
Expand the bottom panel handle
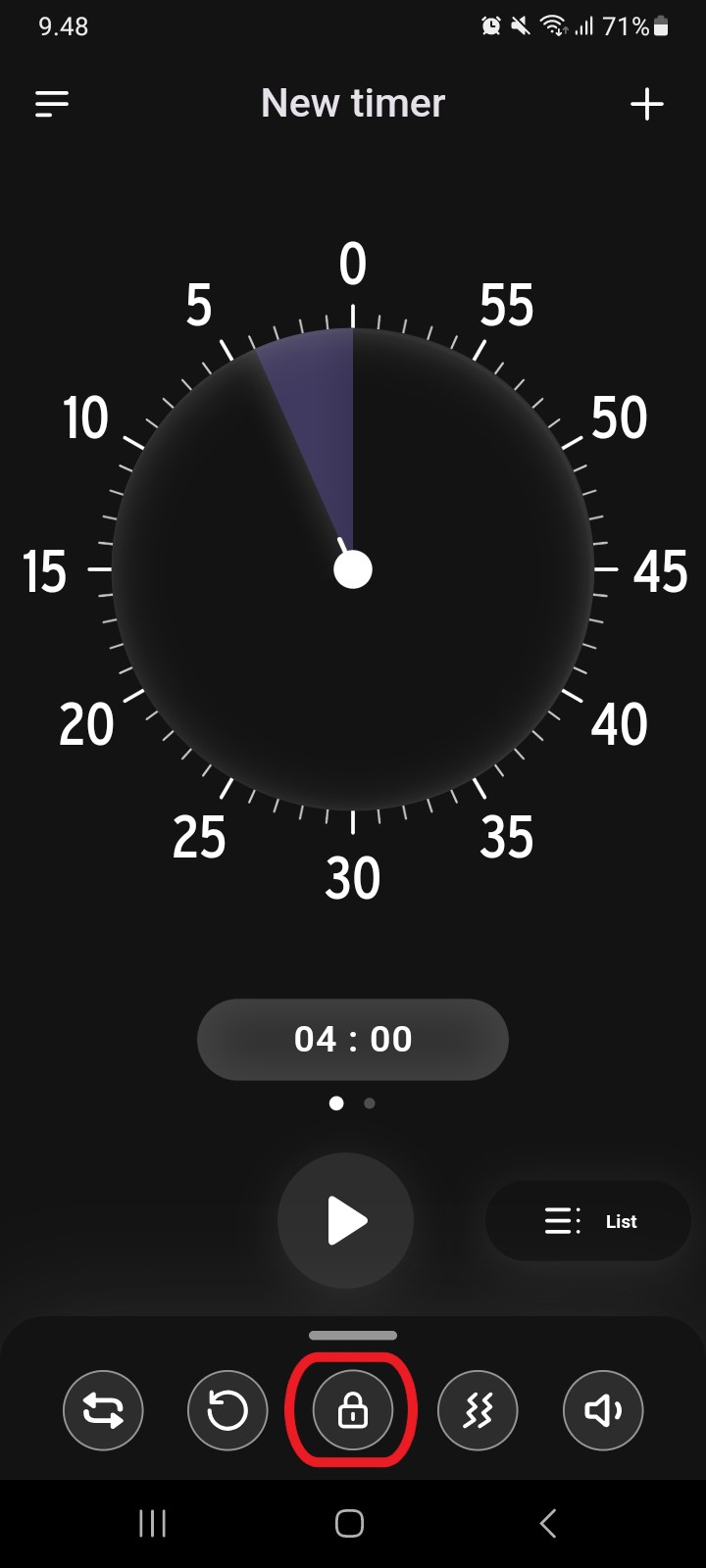(353, 1335)
